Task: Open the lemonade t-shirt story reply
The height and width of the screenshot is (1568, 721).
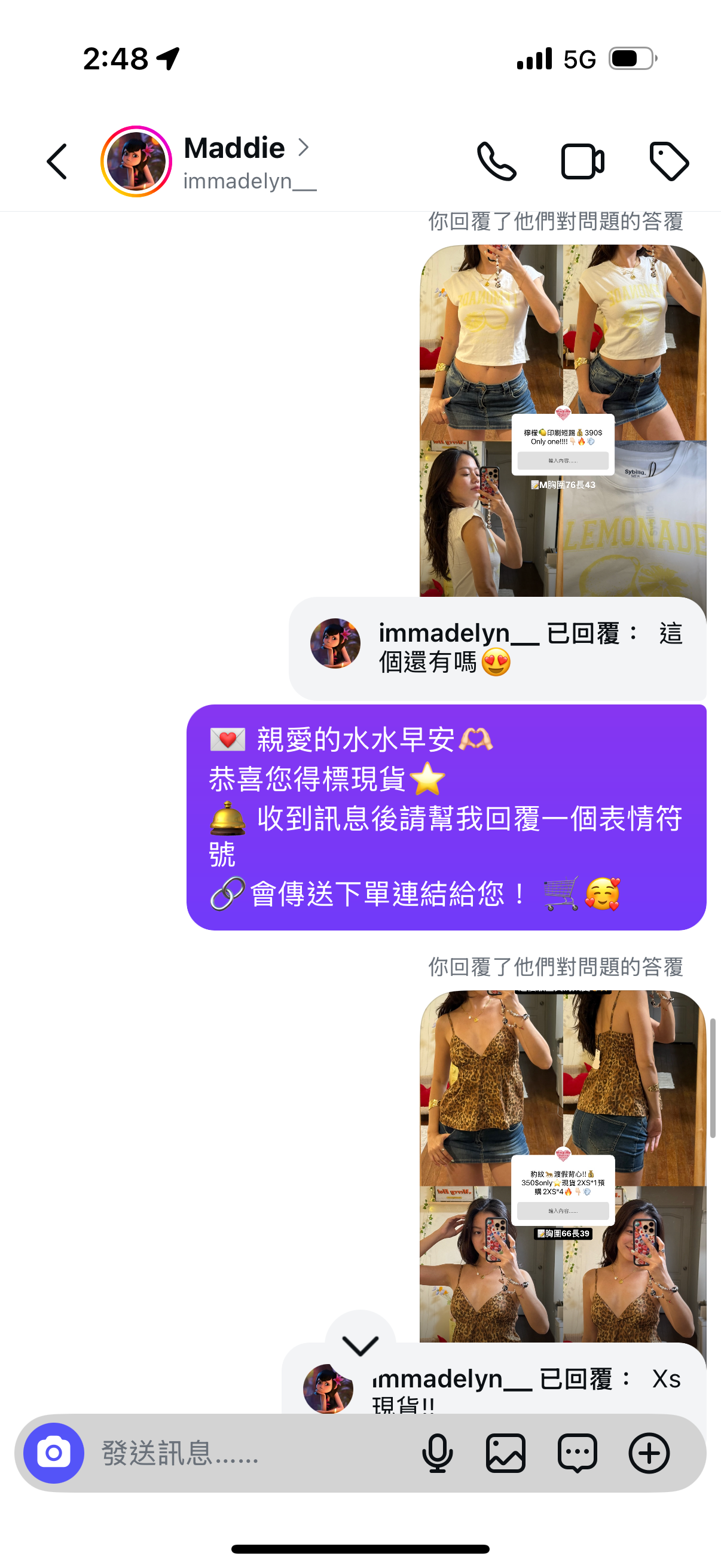Action: tap(562, 421)
